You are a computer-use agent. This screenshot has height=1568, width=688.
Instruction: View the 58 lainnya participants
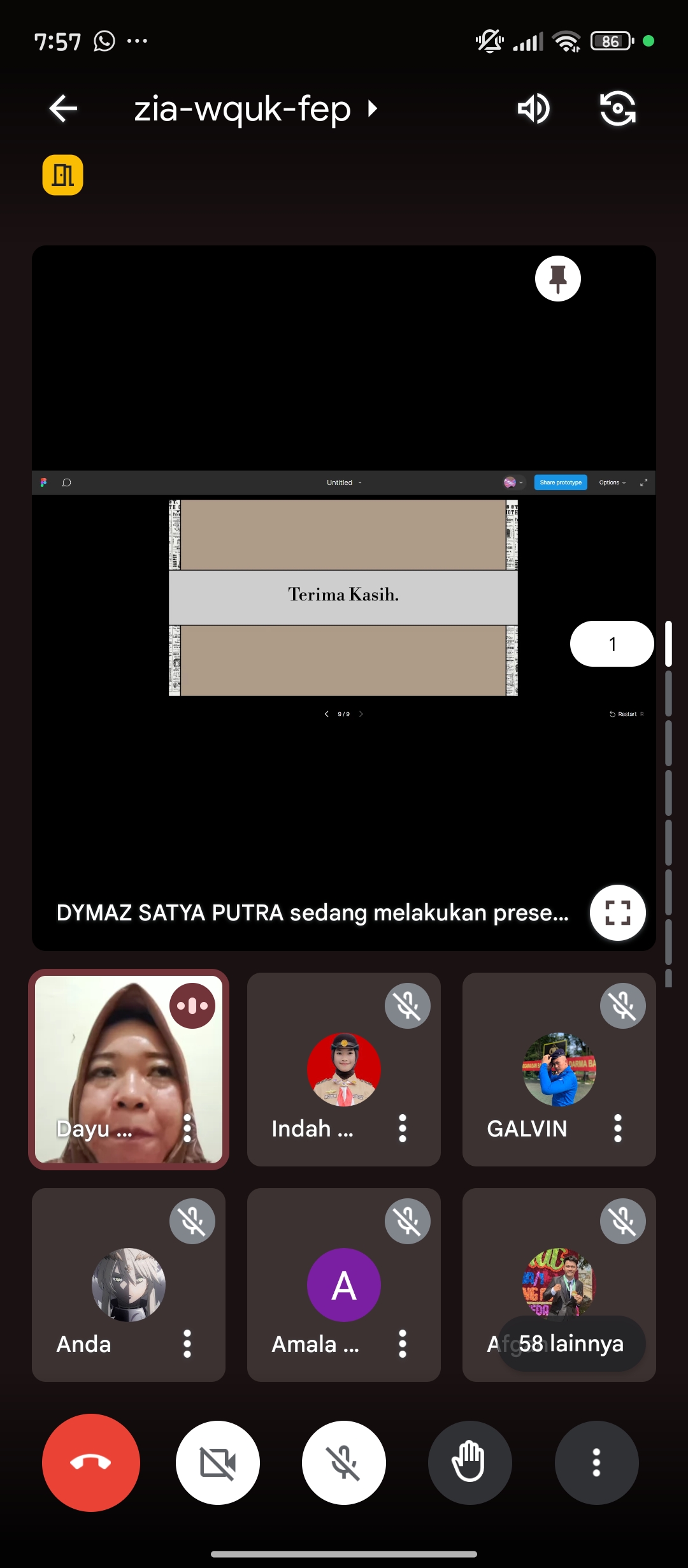(571, 1344)
